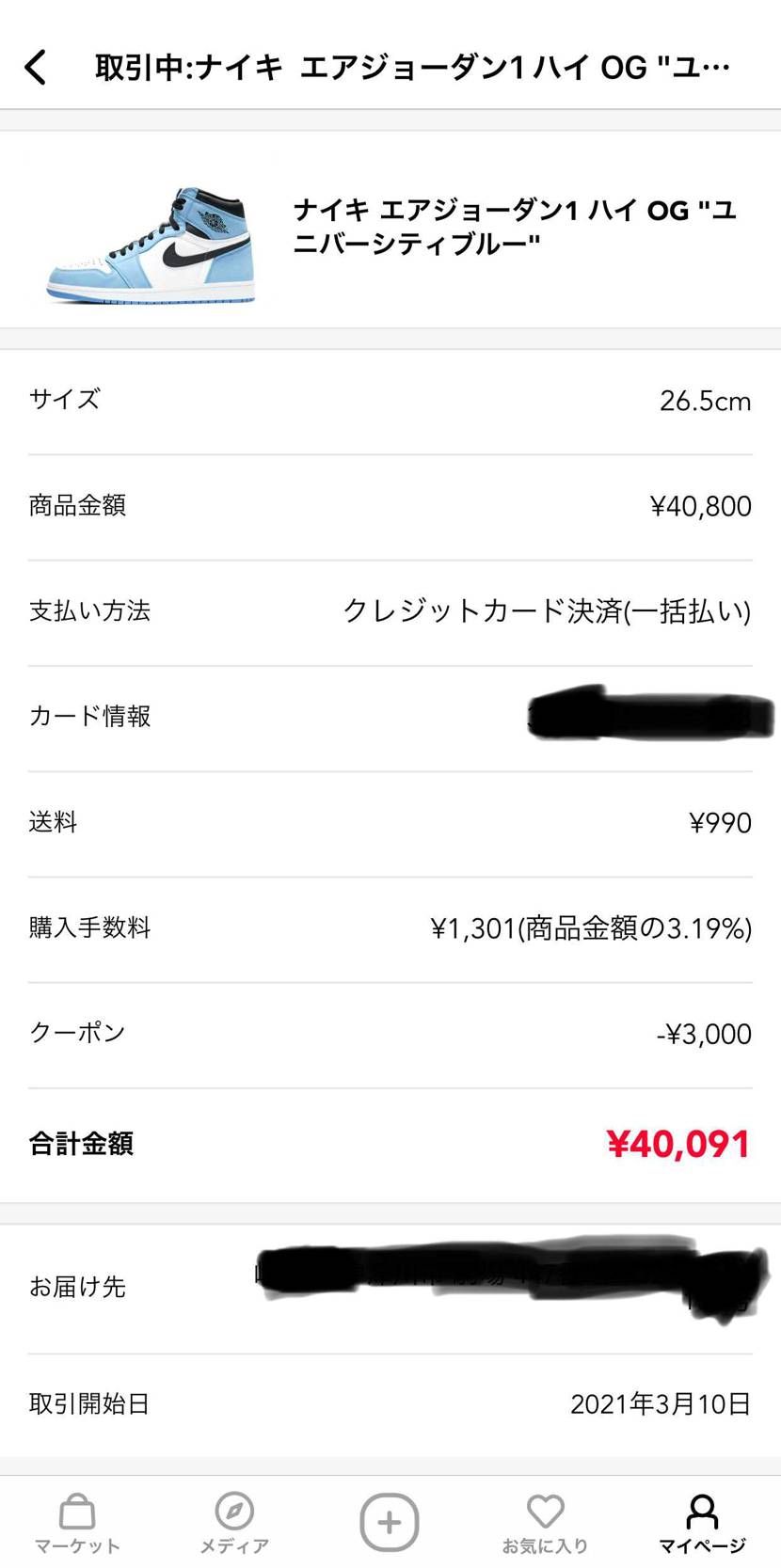
Task: Tap the クーポン discount row
Action: [x=390, y=1032]
